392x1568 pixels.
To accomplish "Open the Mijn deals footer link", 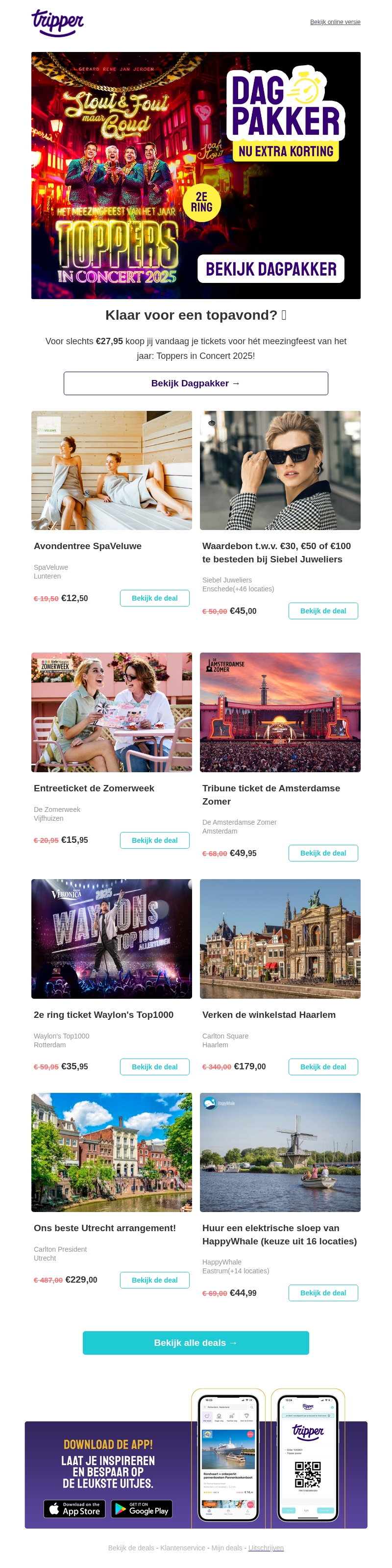I will click(x=226, y=1547).
